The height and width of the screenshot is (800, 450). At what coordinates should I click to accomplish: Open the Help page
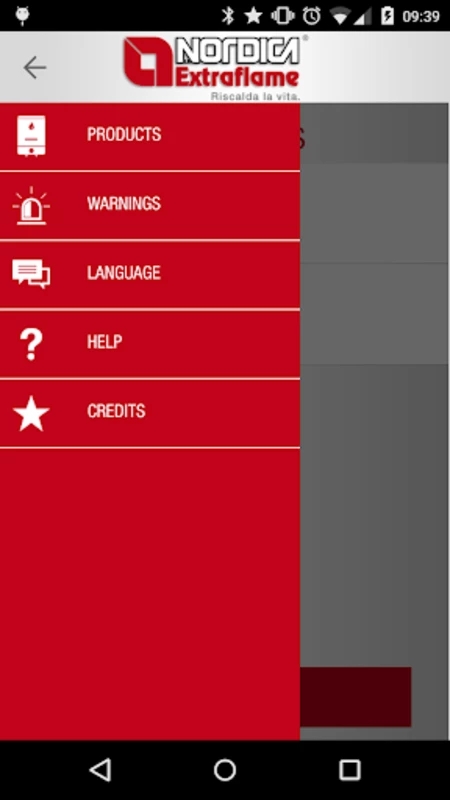pyautogui.click(x=149, y=344)
